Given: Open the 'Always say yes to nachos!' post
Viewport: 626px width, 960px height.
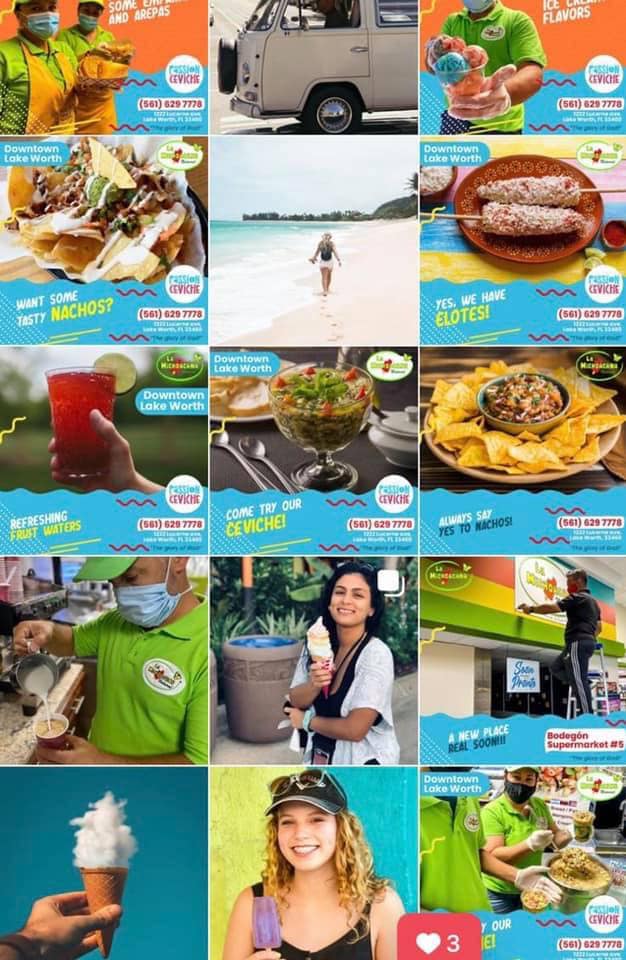Looking at the screenshot, I should [522, 450].
